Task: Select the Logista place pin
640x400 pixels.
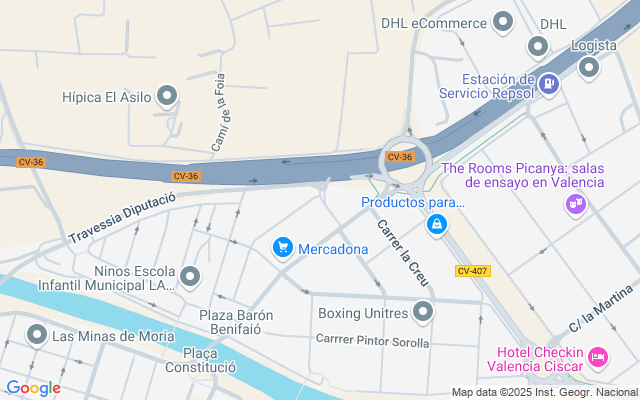Action: pos(588,67)
